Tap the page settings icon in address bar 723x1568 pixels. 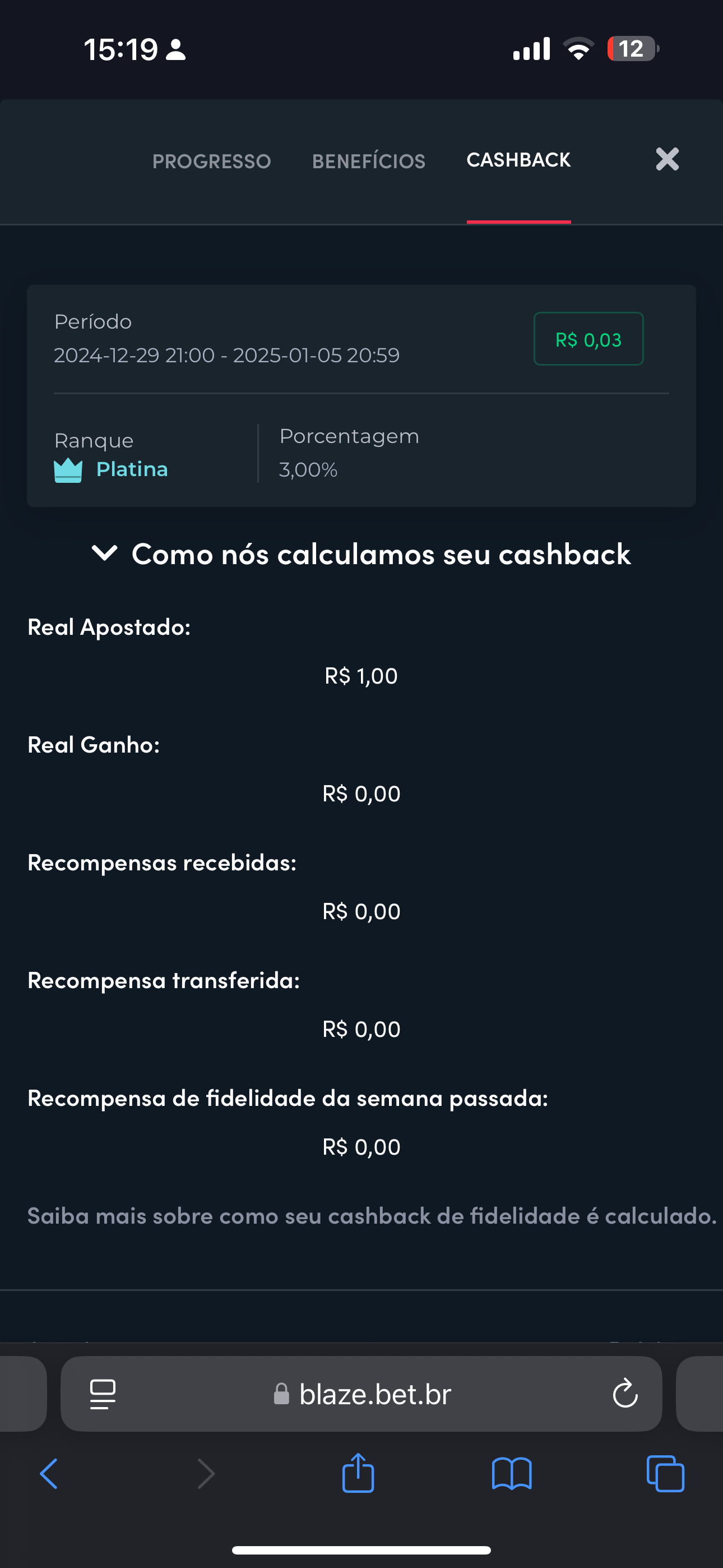click(x=102, y=1394)
